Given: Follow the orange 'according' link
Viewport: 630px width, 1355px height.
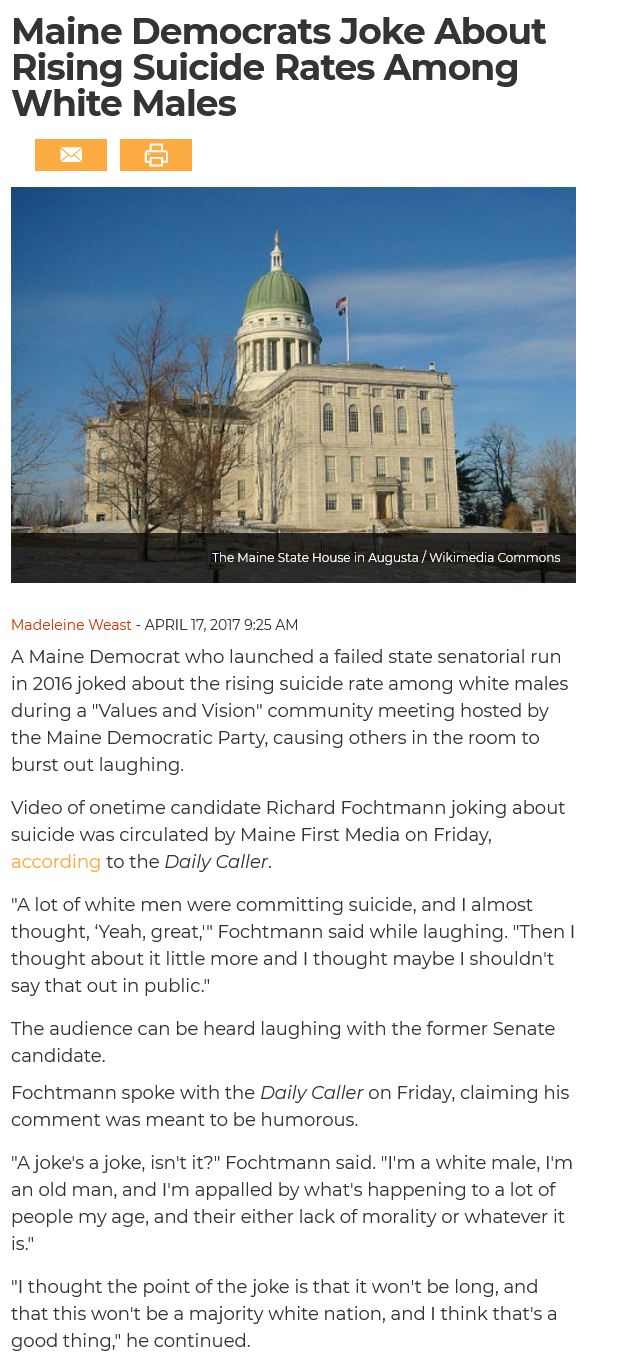Looking at the screenshot, I should pos(56,862).
